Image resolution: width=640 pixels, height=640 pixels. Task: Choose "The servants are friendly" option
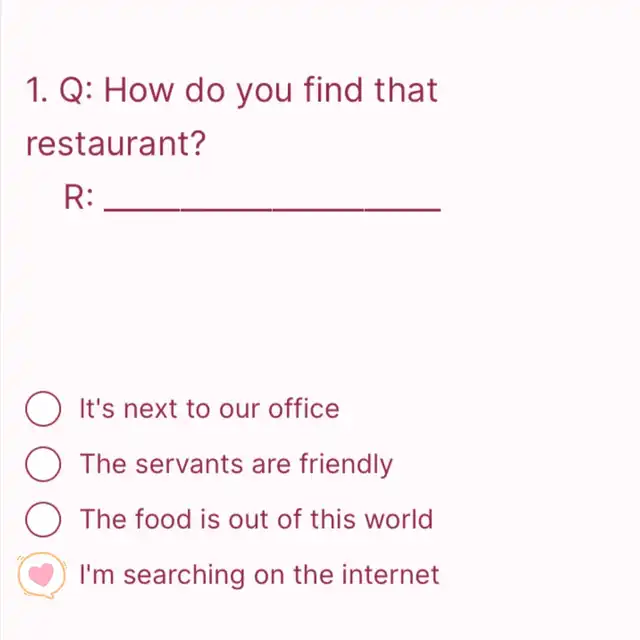click(42, 464)
